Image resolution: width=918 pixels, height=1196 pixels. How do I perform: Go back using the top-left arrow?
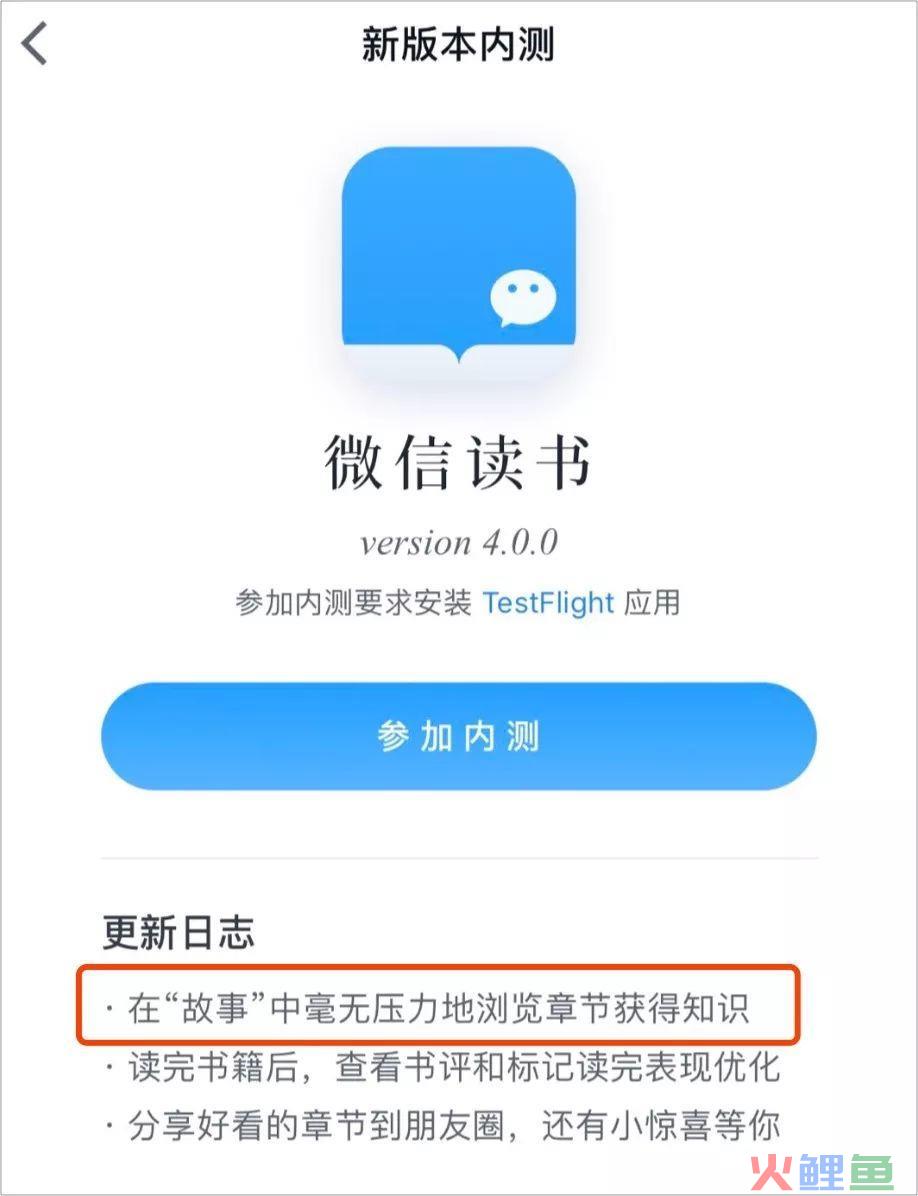[x=36, y=45]
